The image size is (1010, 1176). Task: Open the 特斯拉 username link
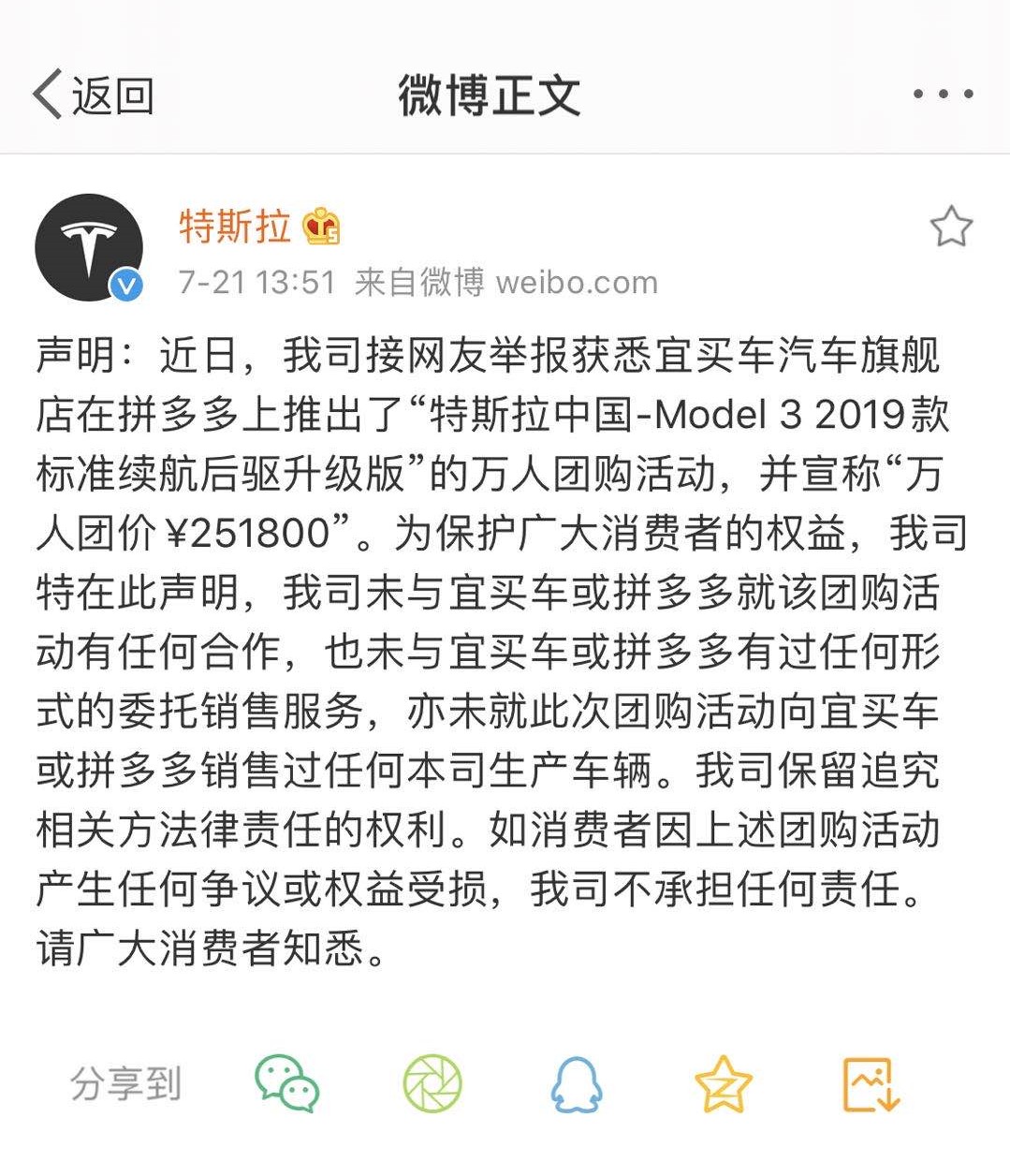click(235, 226)
